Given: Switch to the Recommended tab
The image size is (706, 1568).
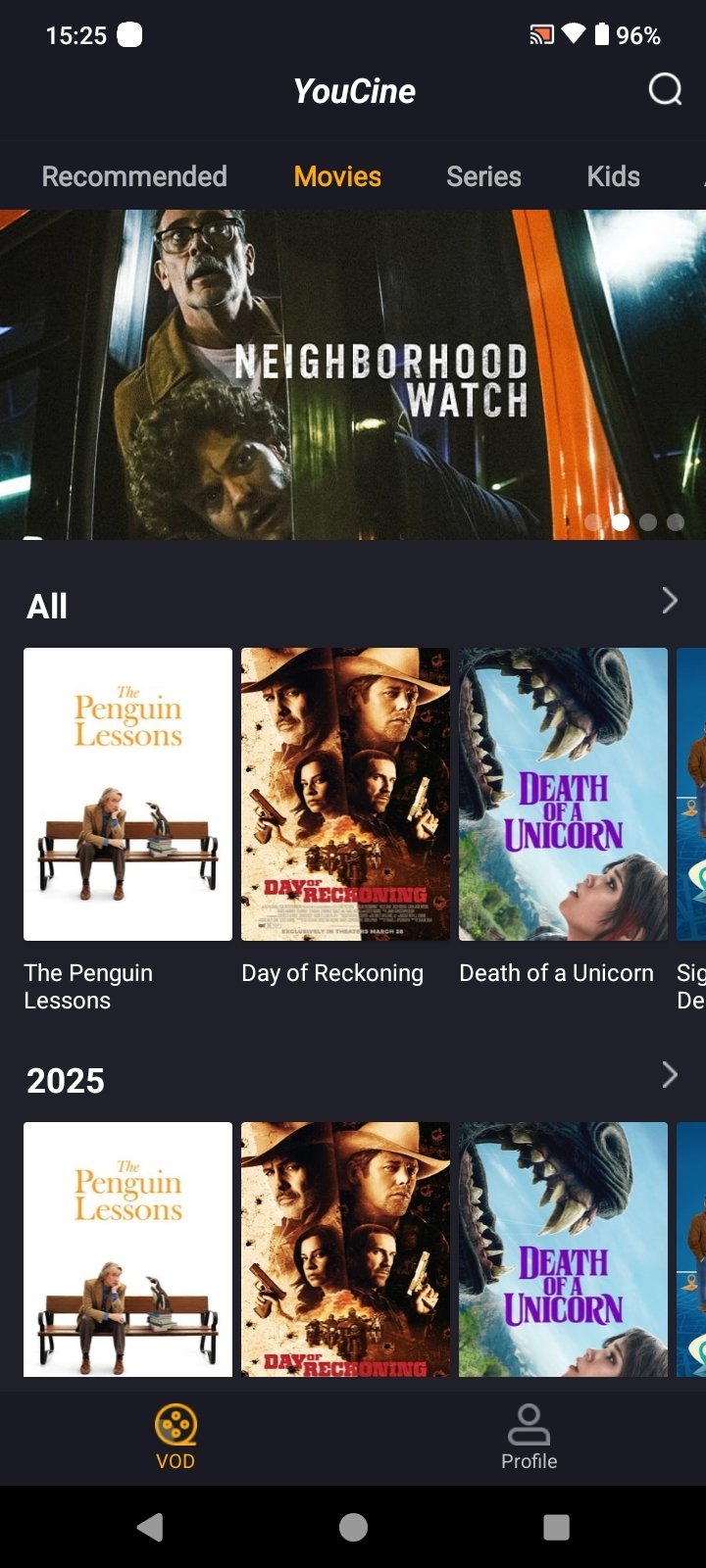Looking at the screenshot, I should (134, 176).
